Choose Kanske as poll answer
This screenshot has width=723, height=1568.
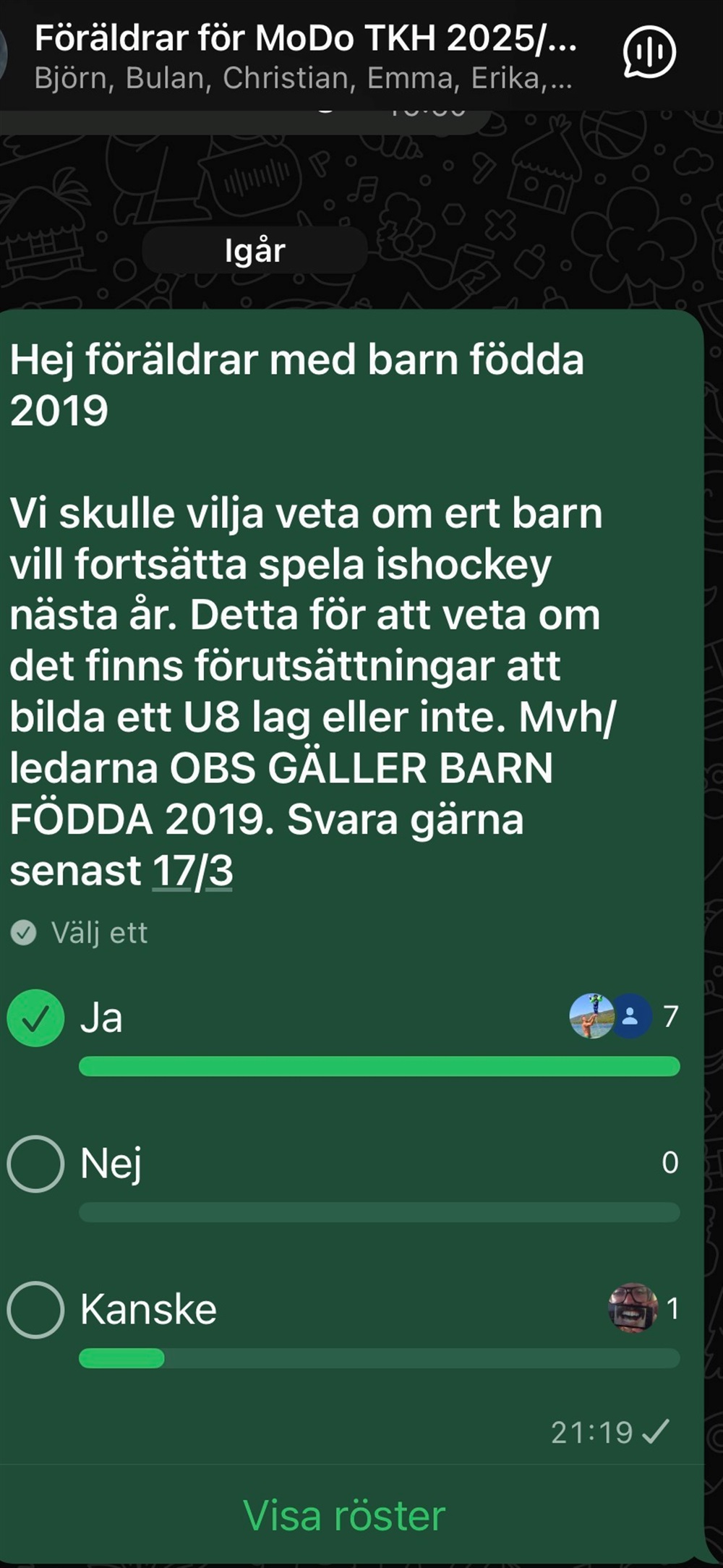pyautogui.click(x=36, y=1310)
